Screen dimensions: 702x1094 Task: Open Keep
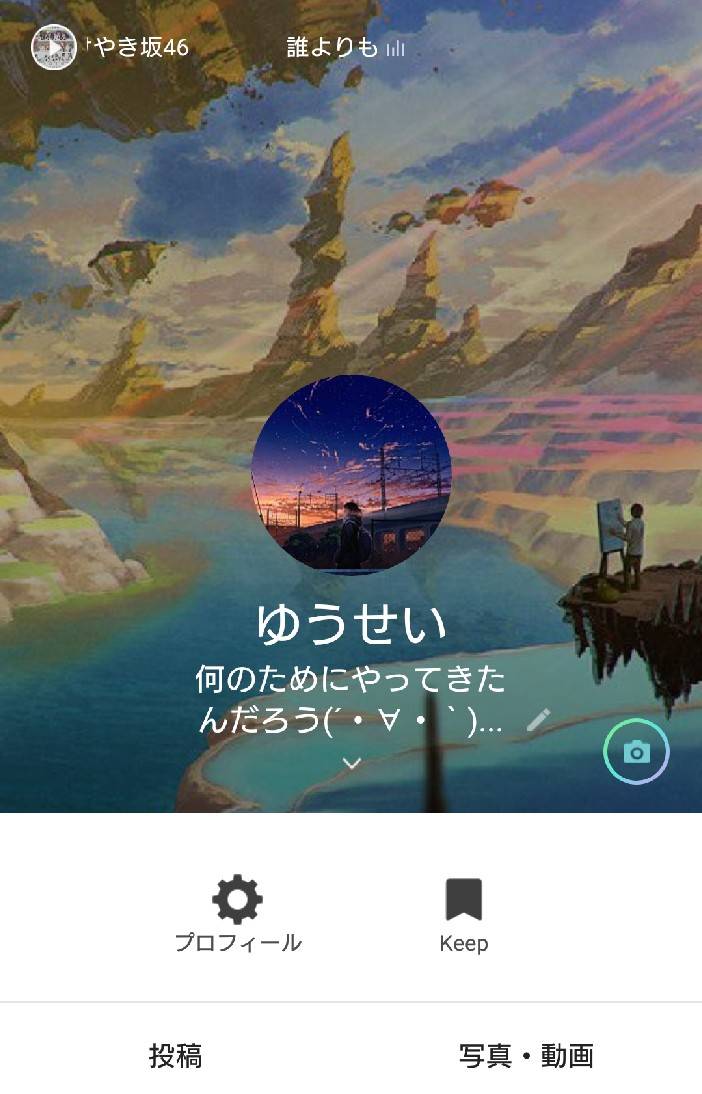point(463,913)
